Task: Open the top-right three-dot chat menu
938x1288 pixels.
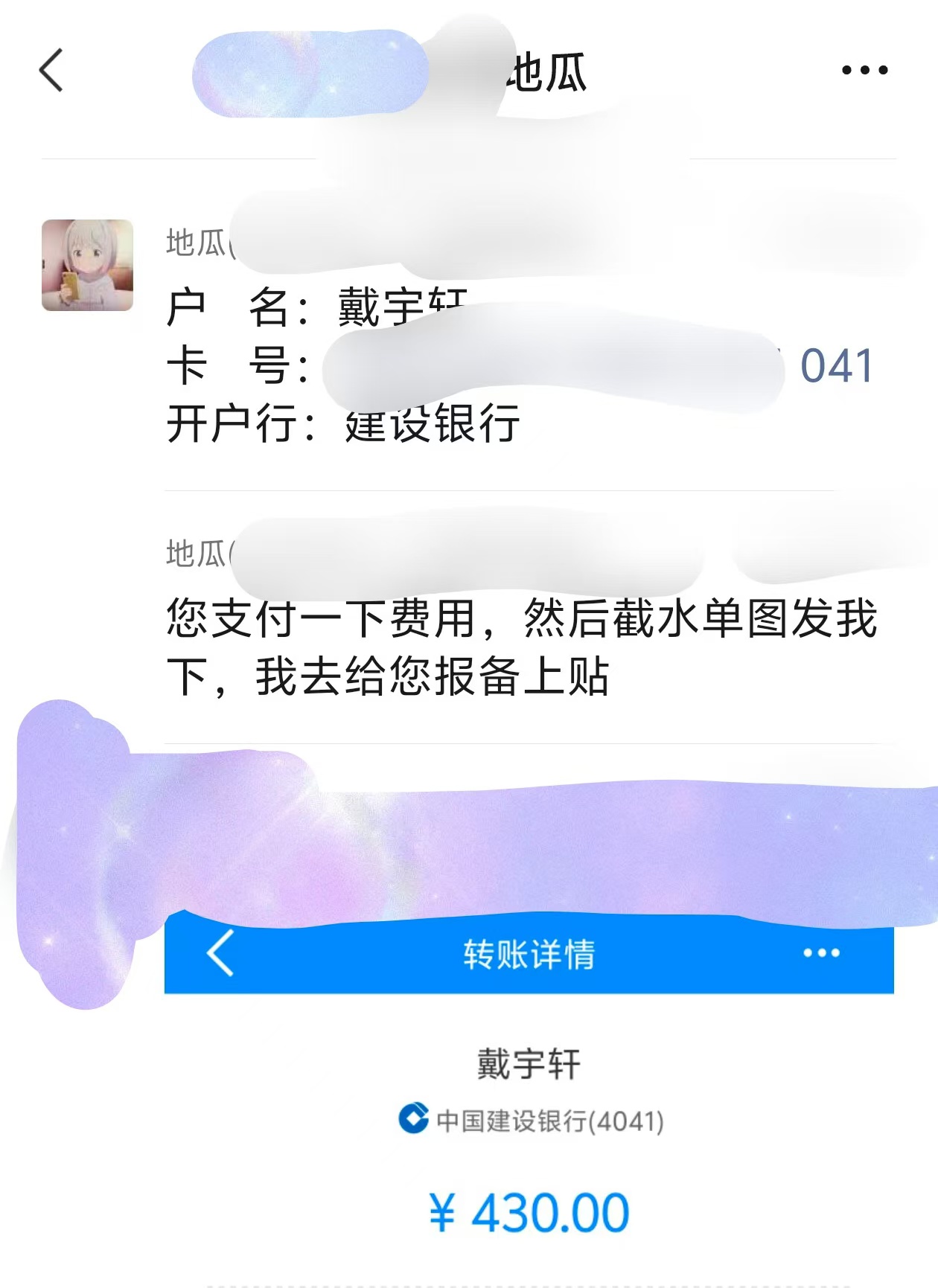Action: point(864,71)
